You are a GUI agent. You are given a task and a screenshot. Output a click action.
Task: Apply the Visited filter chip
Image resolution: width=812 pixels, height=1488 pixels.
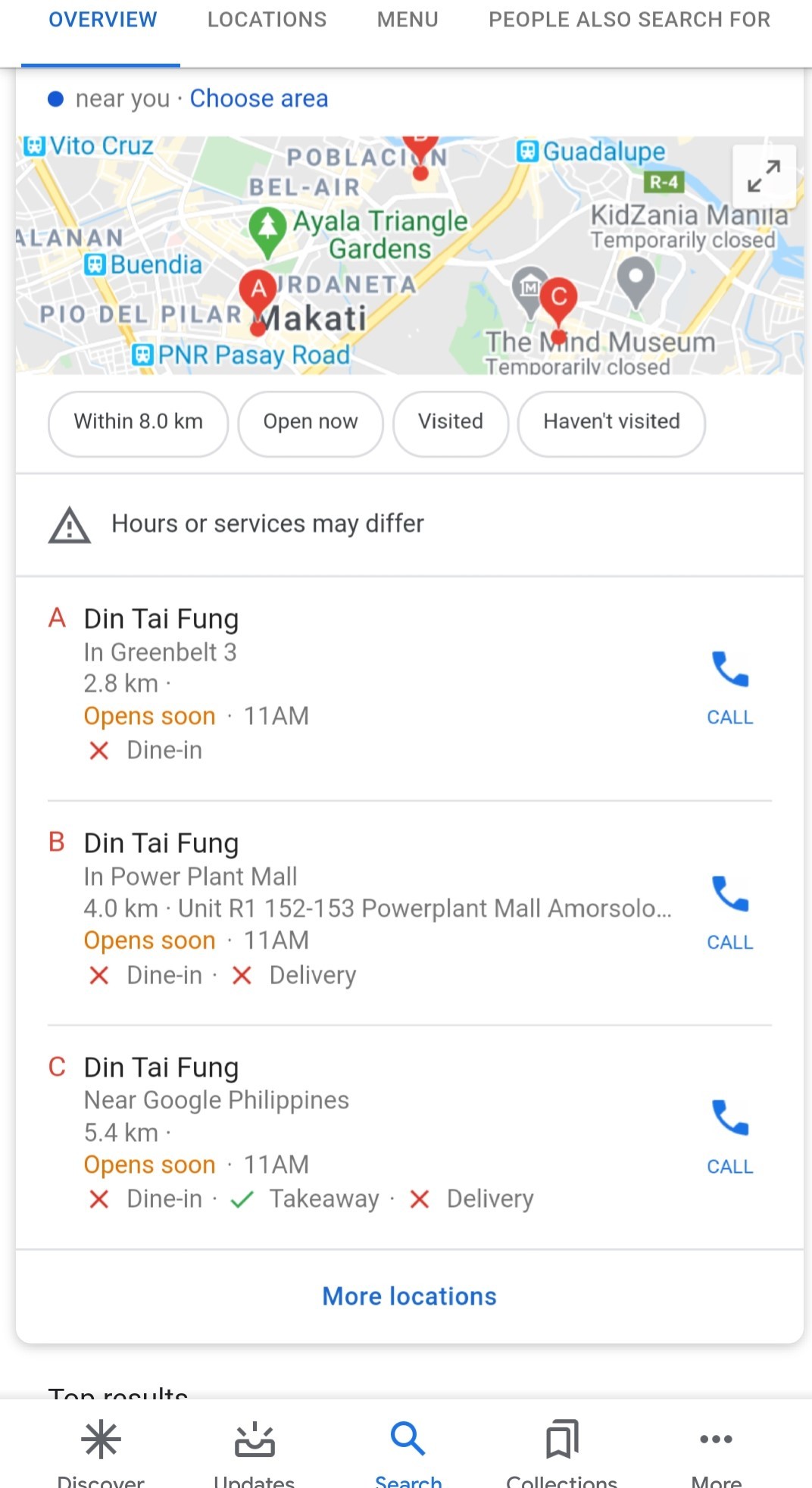pyautogui.click(x=450, y=422)
